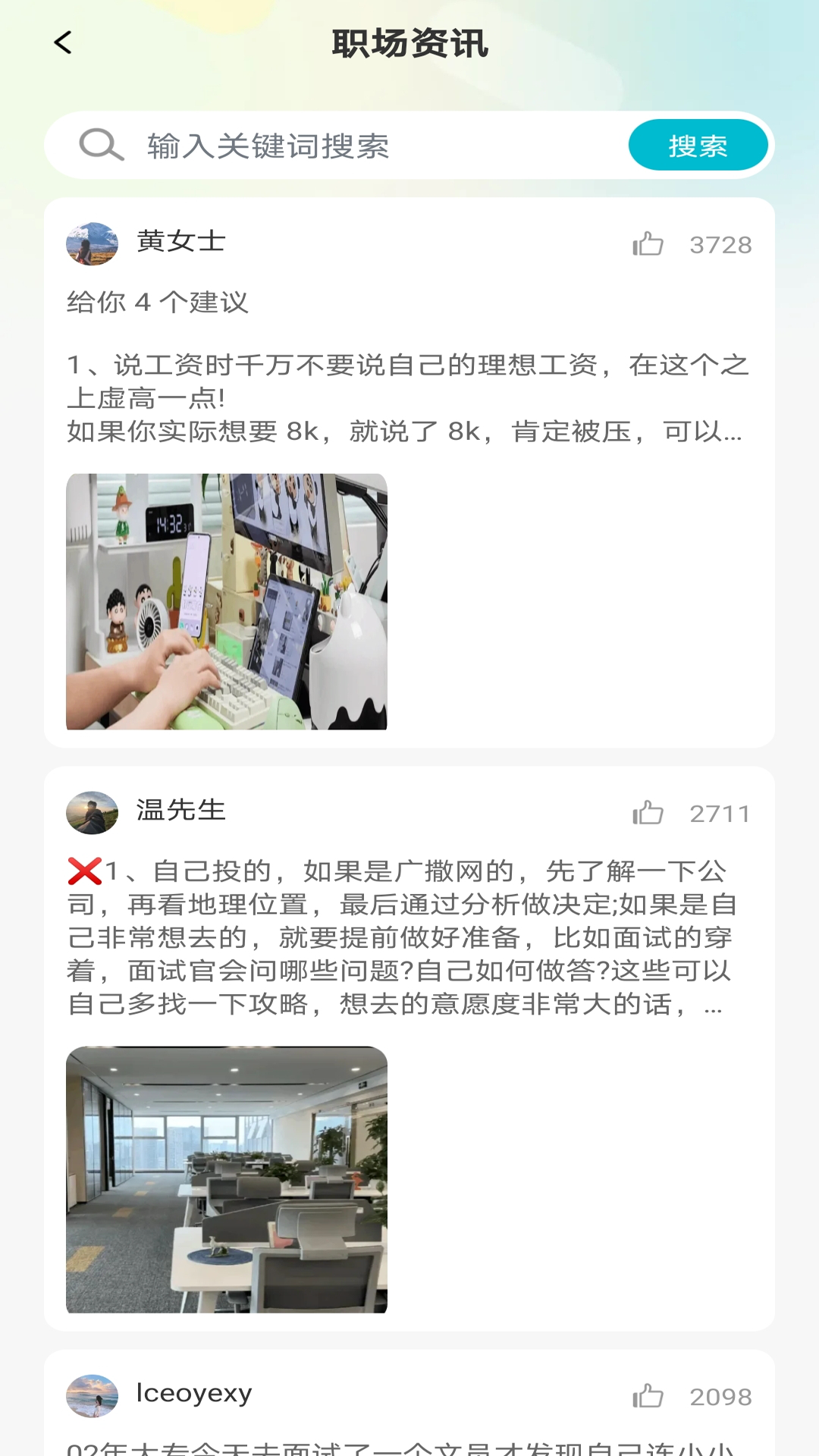Open 黄女士's profile avatar

(x=93, y=243)
